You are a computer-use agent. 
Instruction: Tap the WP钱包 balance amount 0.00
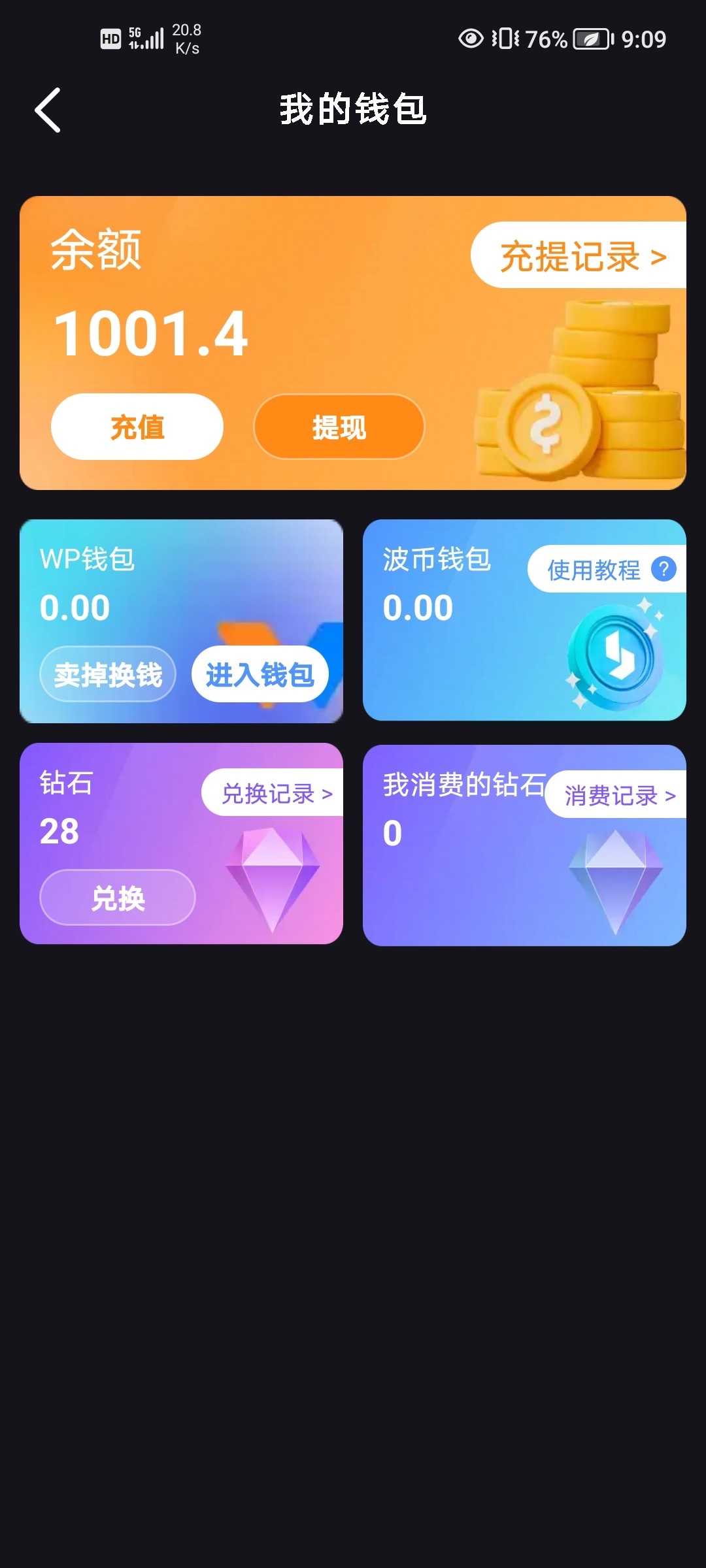click(74, 606)
